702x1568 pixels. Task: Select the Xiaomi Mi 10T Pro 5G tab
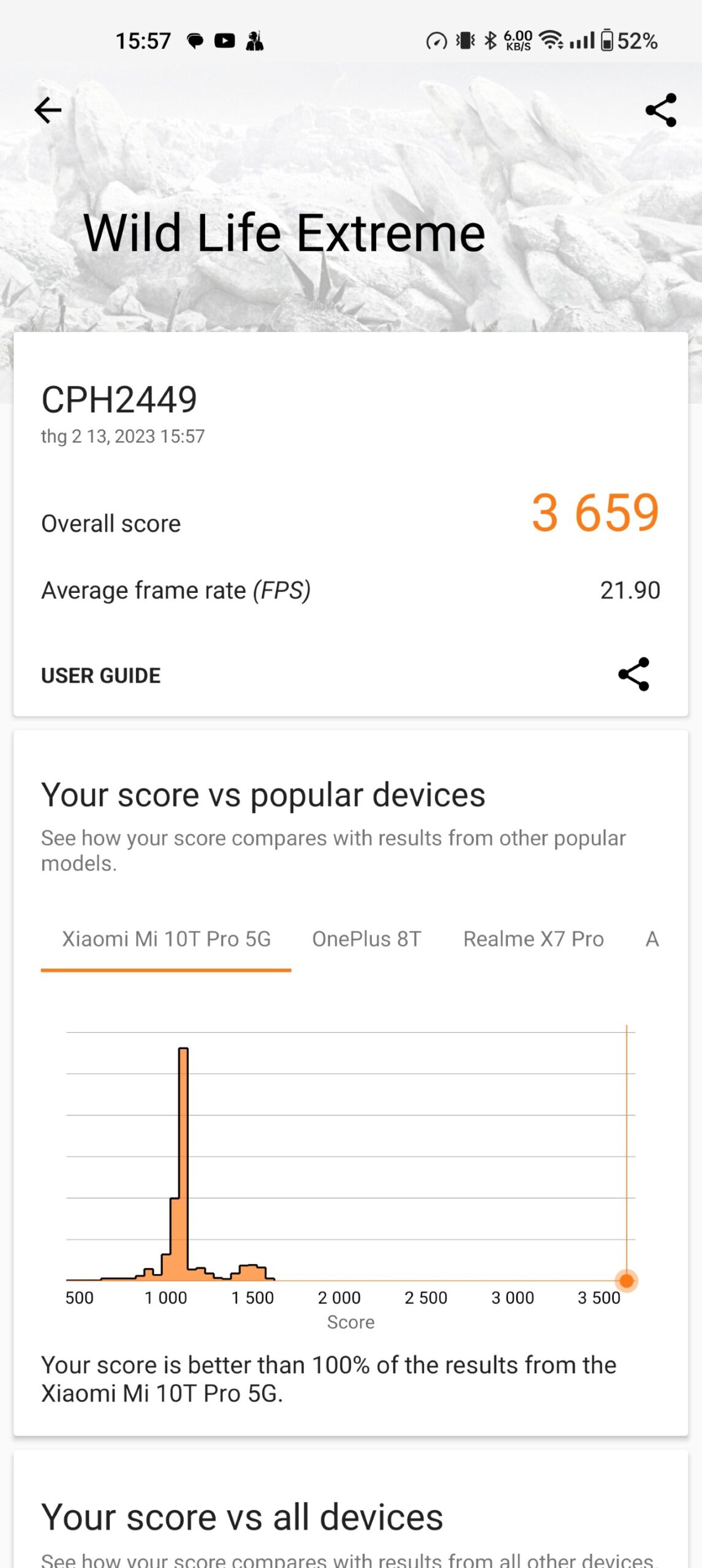point(166,939)
